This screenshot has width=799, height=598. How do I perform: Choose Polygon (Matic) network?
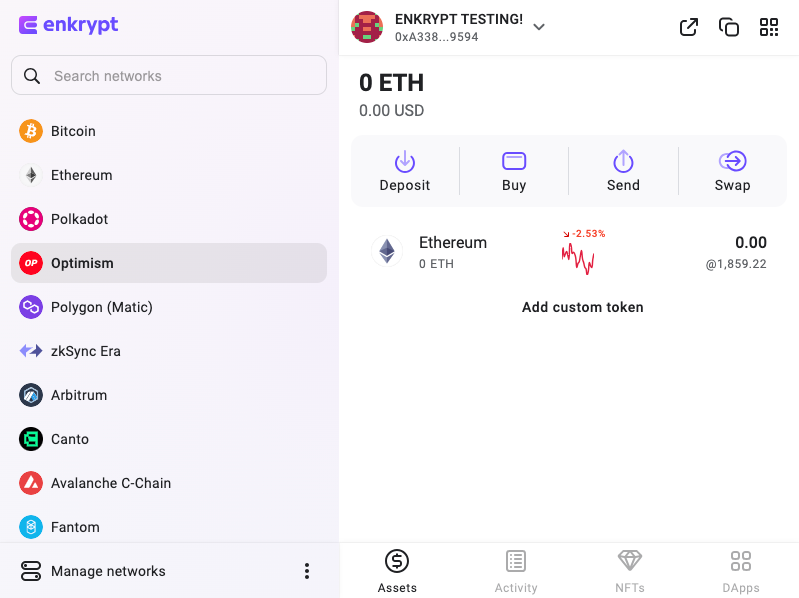(x=100, y=307)
